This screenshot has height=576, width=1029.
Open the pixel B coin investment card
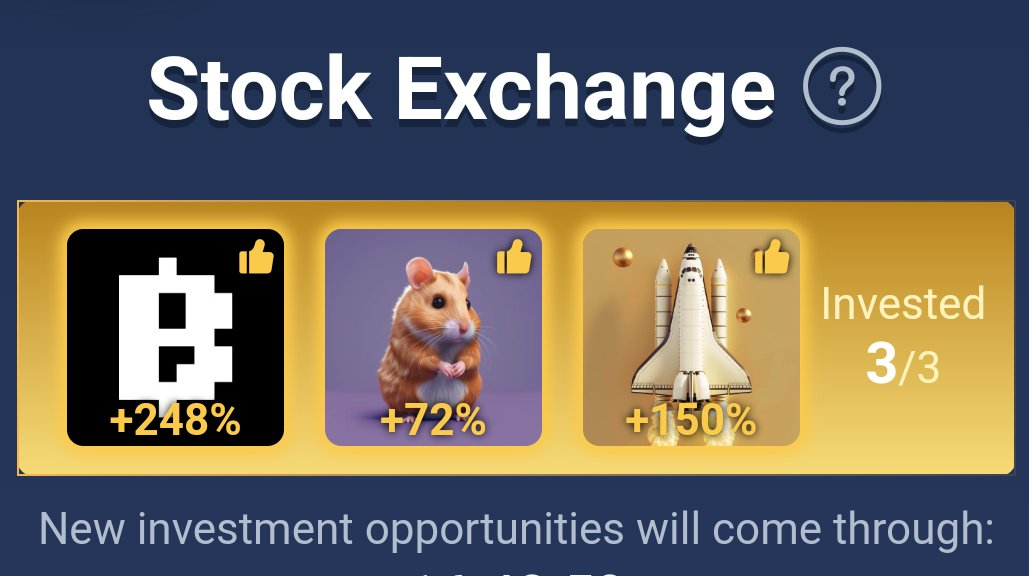(x=175, y=337)
